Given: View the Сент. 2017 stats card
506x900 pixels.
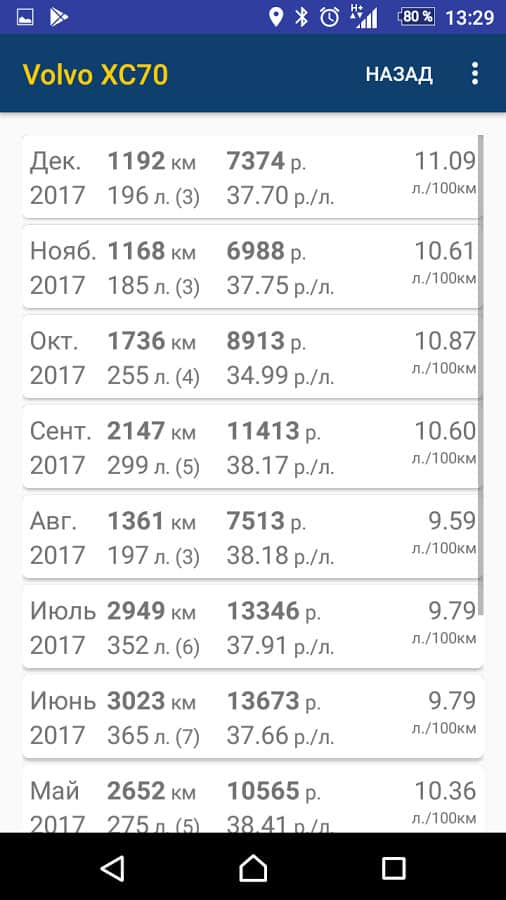Looking at the screenshot, I should coord(252,447).
